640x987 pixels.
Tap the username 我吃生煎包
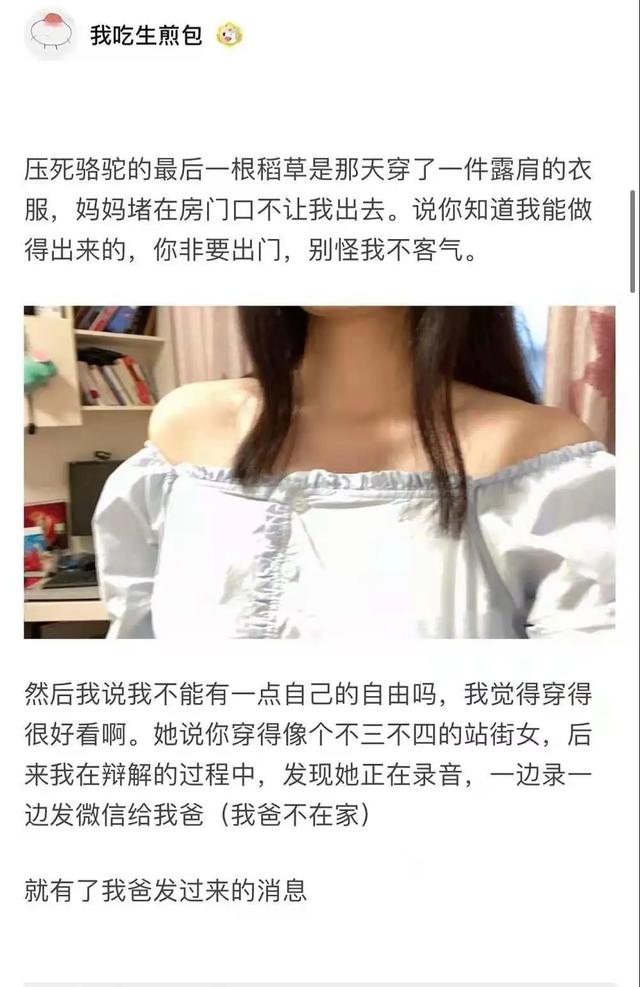[146, 36]
